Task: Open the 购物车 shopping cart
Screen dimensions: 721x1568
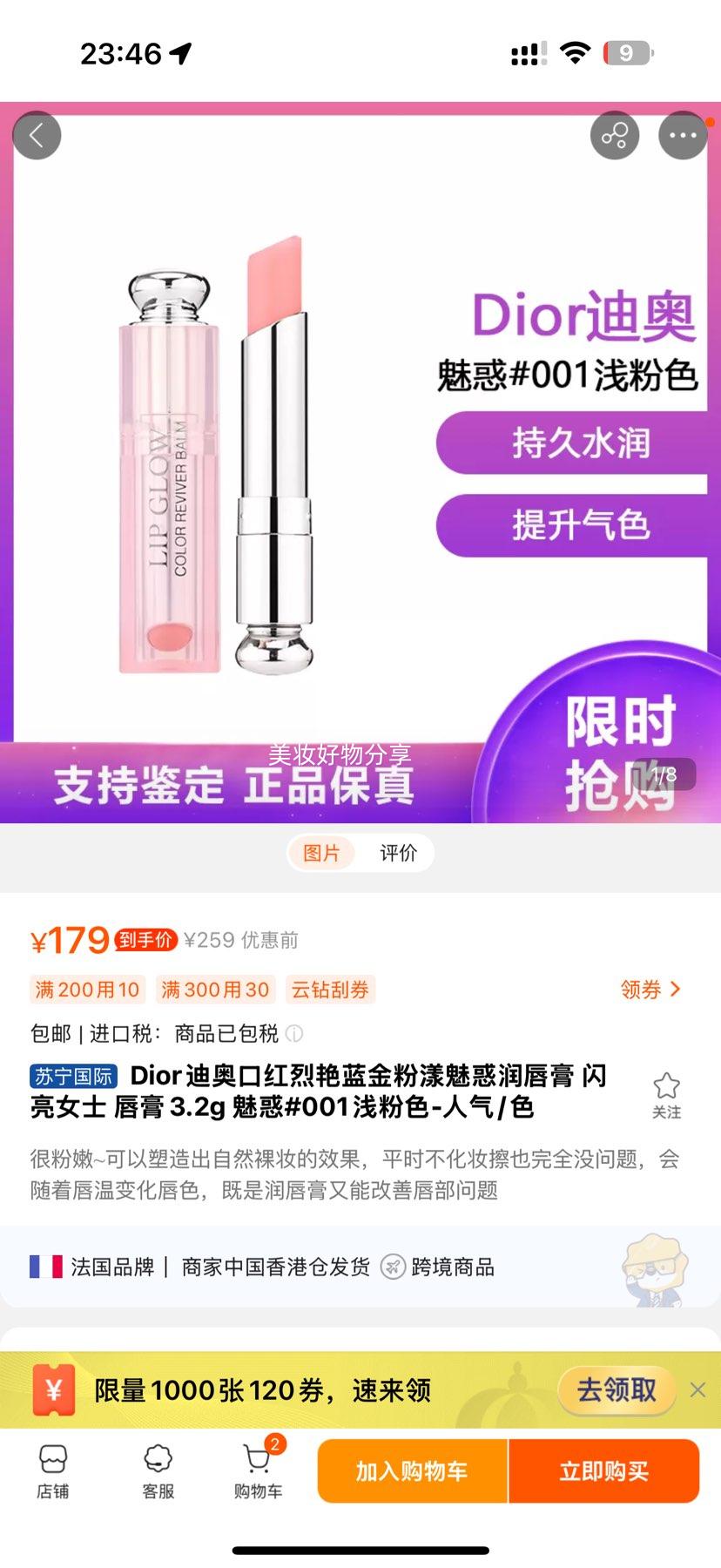Action: point(257,1472)
